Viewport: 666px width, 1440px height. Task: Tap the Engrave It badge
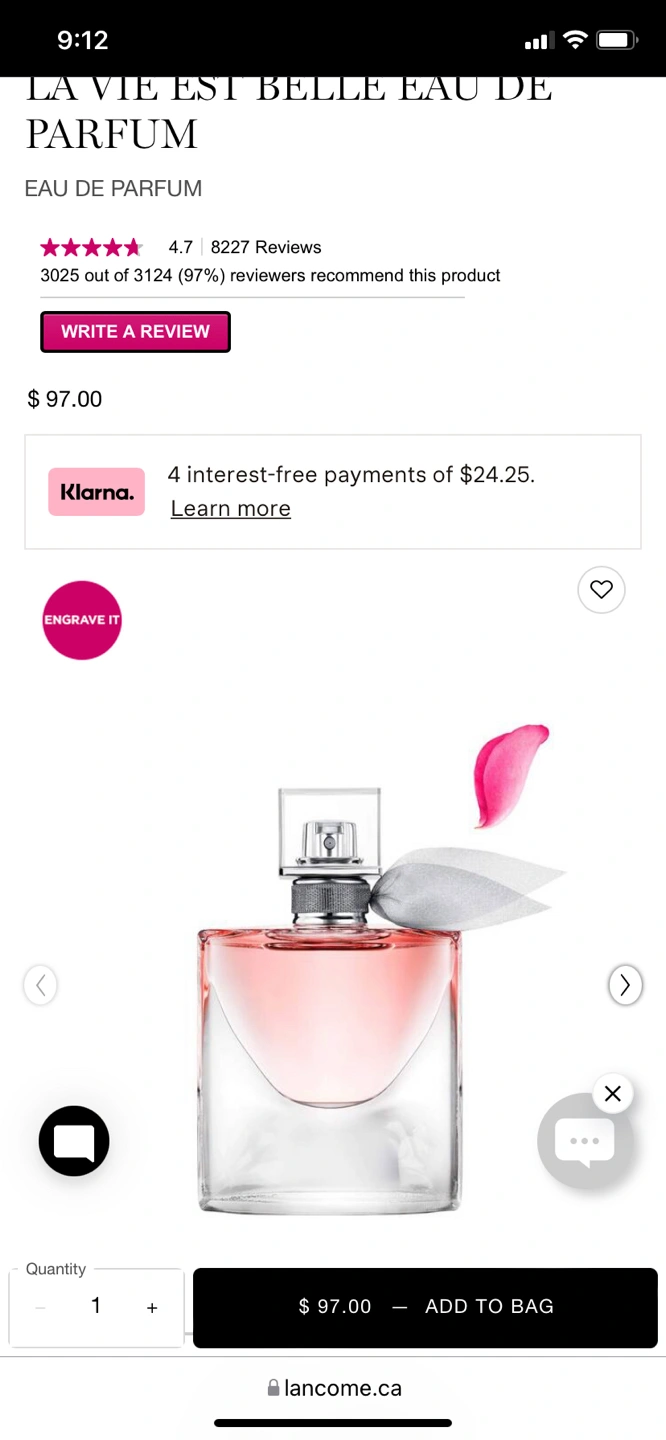coord(81,620)
